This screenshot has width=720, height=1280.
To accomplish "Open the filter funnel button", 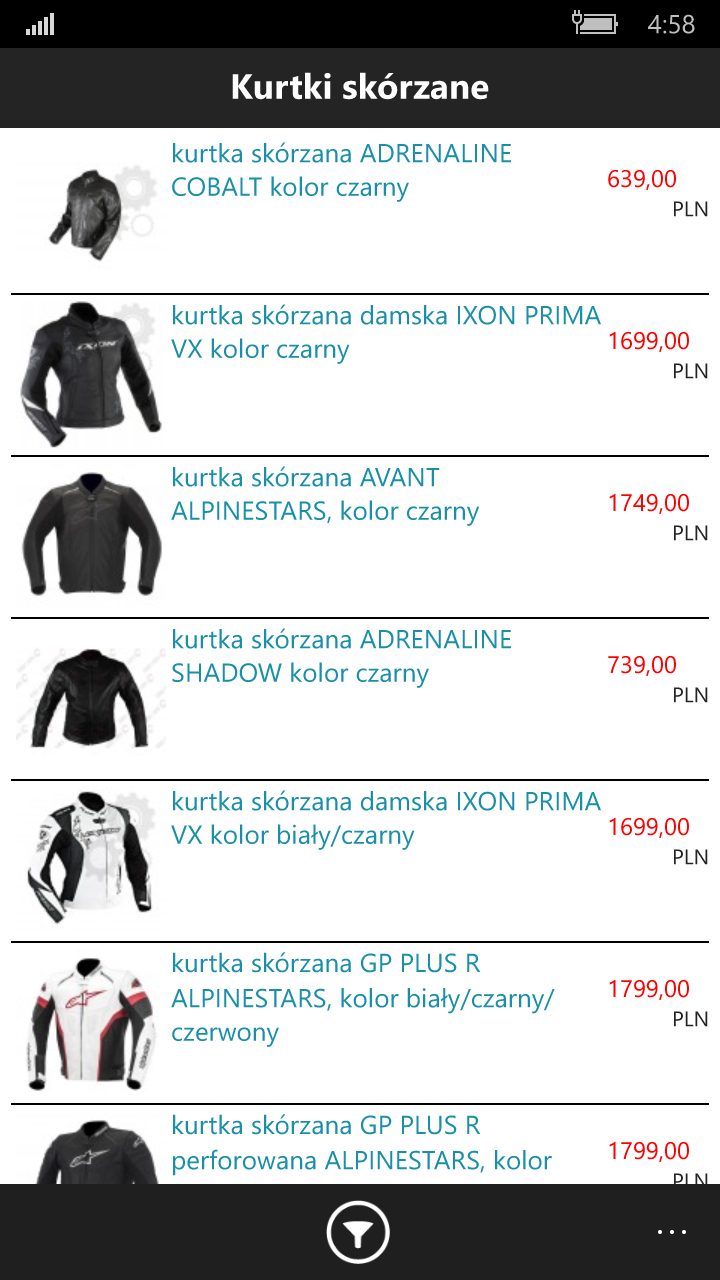I will [x=358, y=1232].
